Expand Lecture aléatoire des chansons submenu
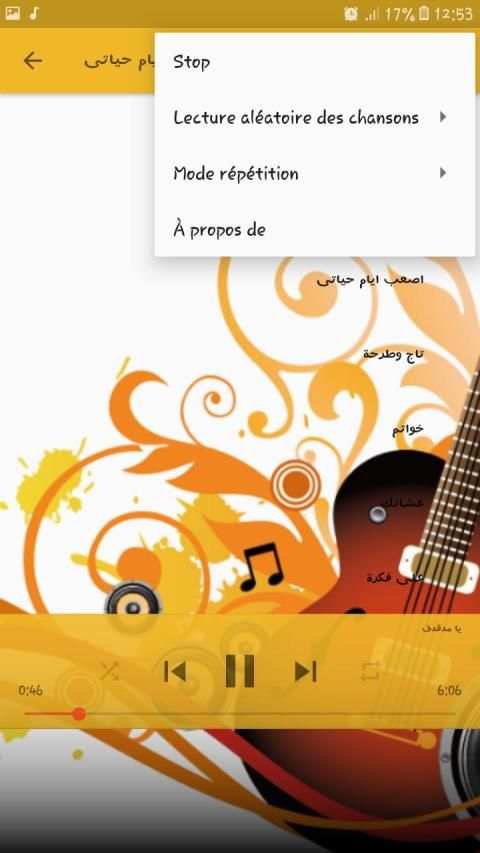This screenshot has width=480, height=853. click(x=315, y=118)
